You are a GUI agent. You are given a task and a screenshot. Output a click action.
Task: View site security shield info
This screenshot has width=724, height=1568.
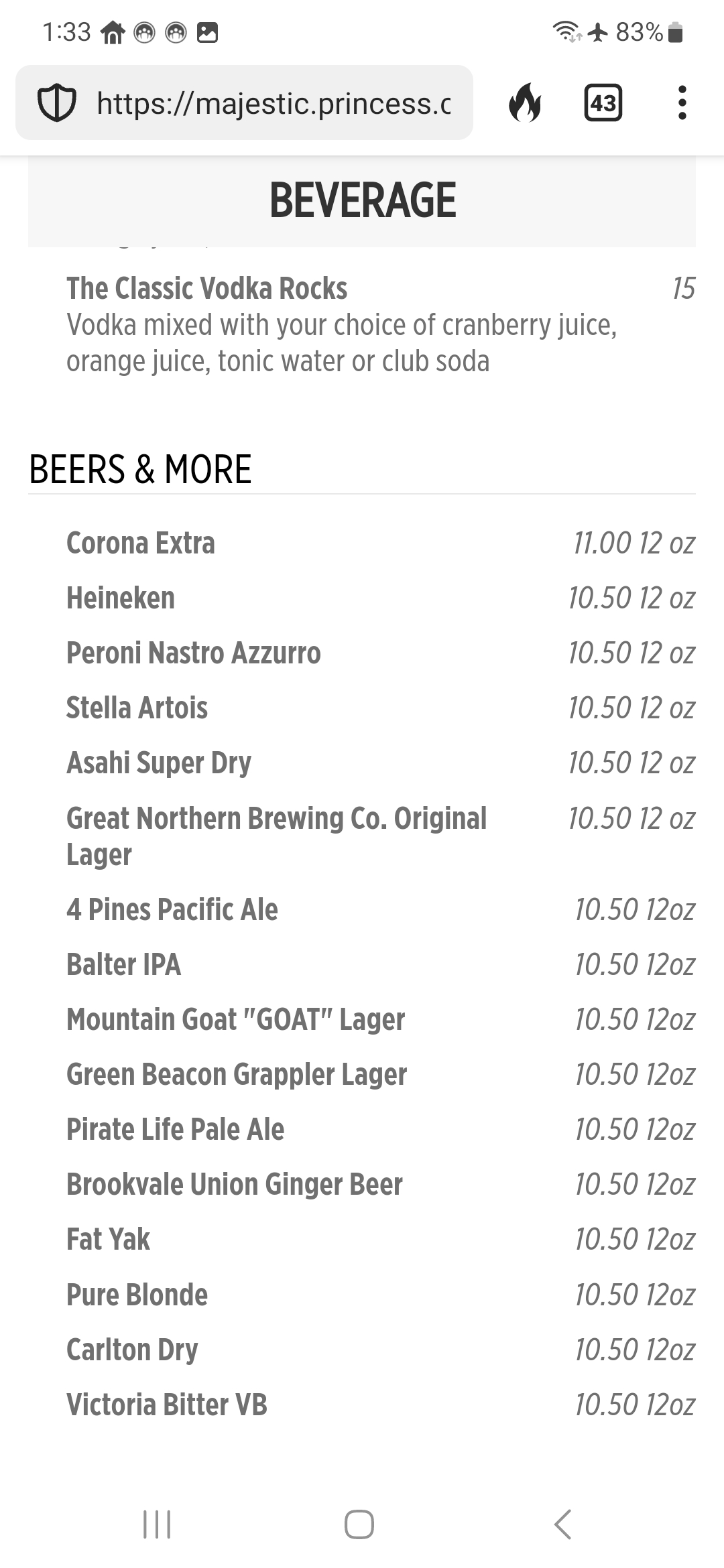pyautogui.click(x=56, y=103)
